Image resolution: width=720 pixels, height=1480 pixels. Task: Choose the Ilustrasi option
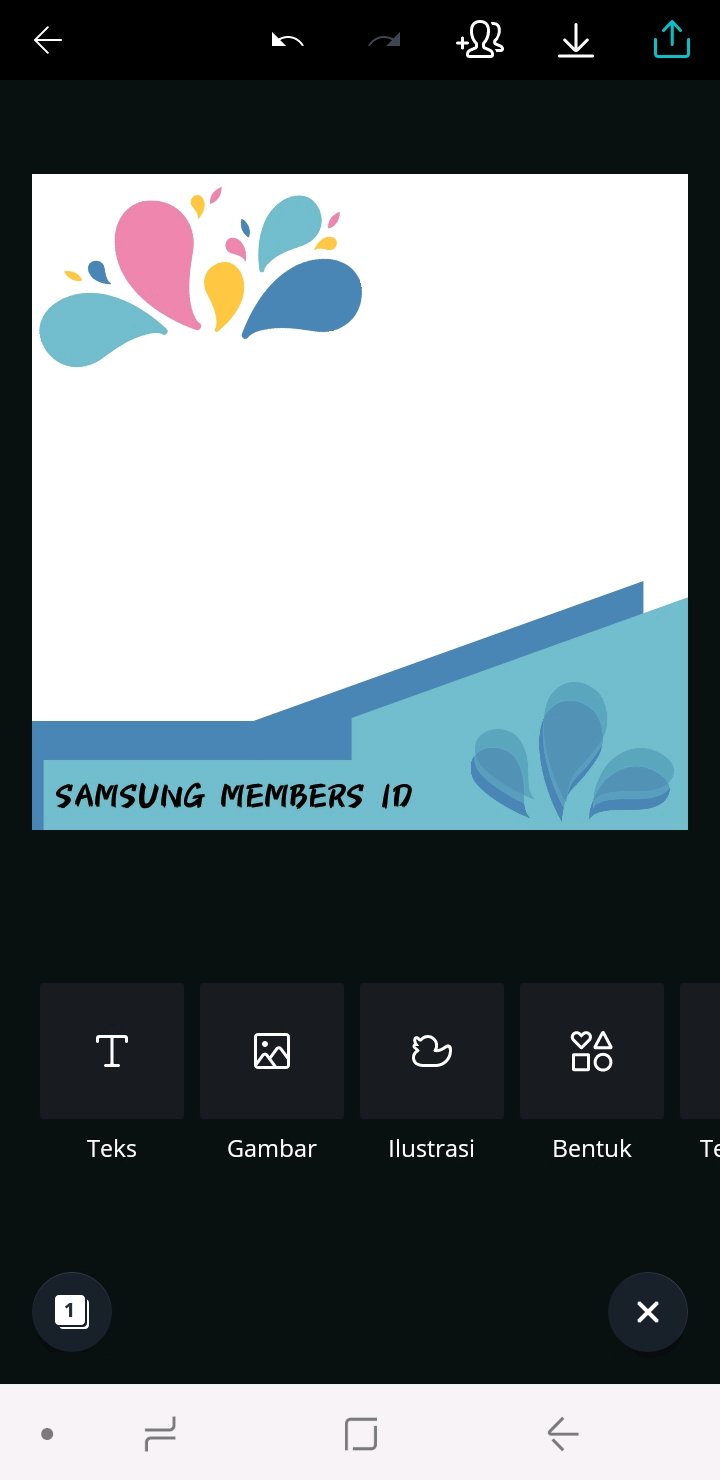432,1051
